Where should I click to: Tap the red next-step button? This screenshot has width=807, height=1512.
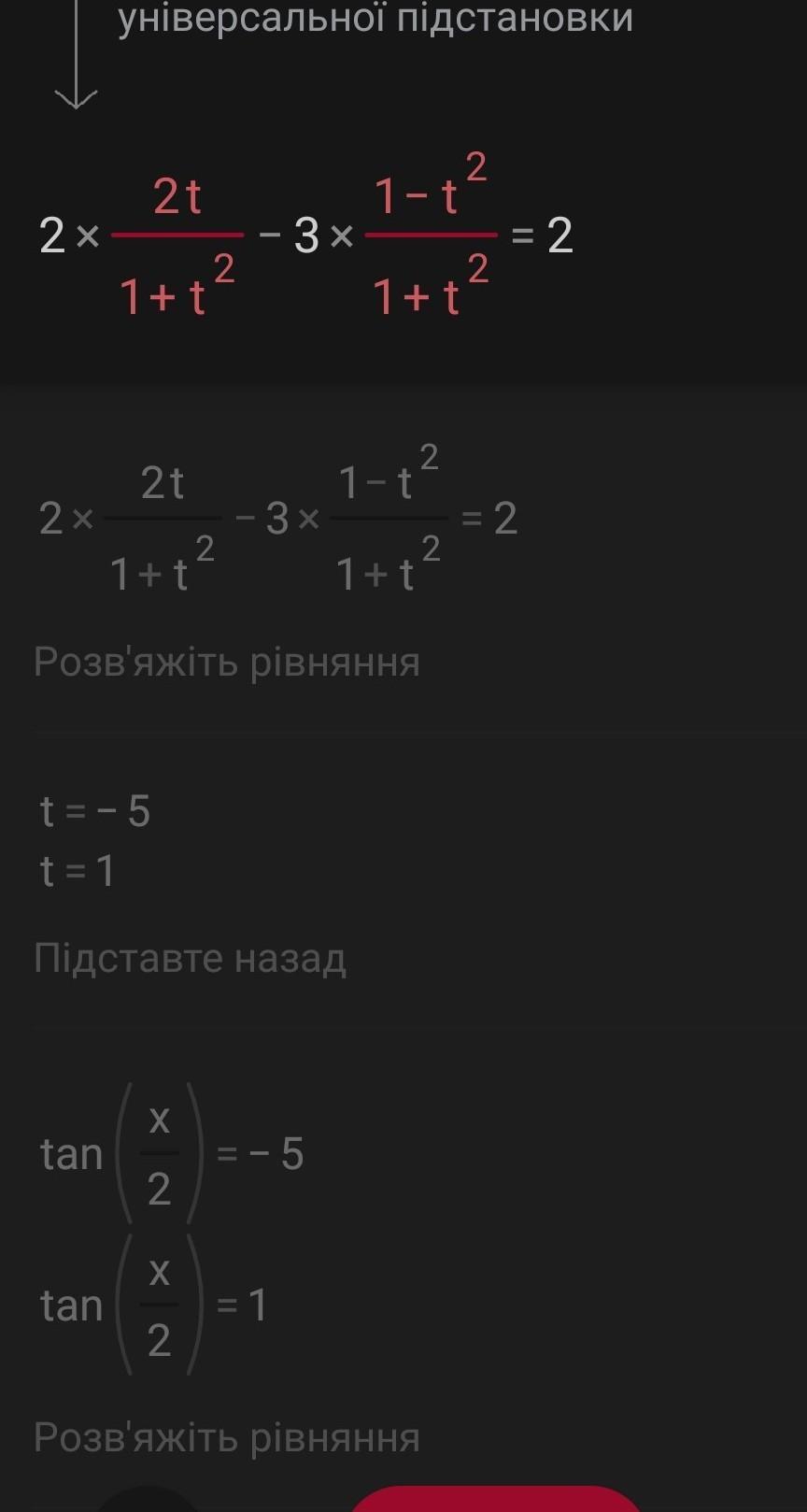(x=496, y=1499)
